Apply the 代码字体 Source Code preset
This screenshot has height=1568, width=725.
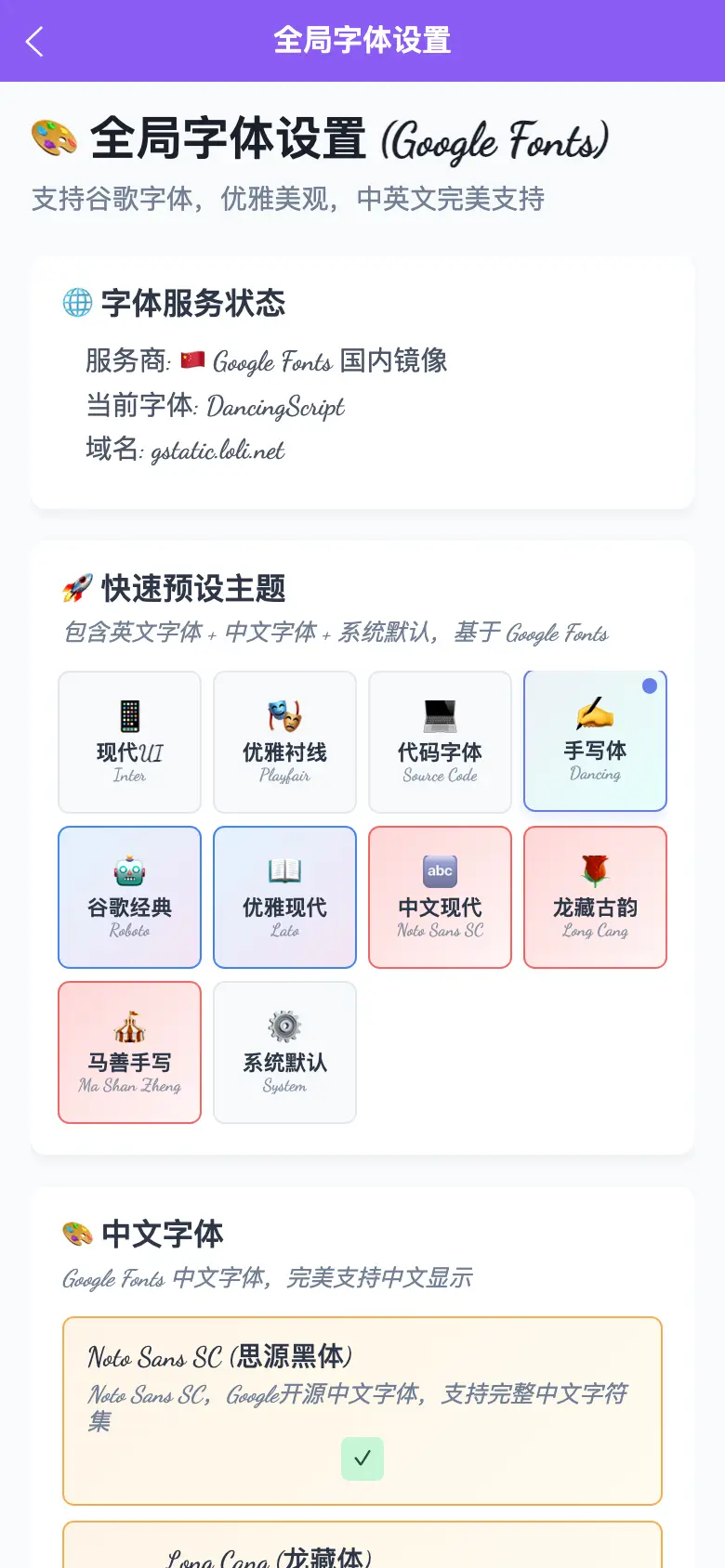coord(441,742)
